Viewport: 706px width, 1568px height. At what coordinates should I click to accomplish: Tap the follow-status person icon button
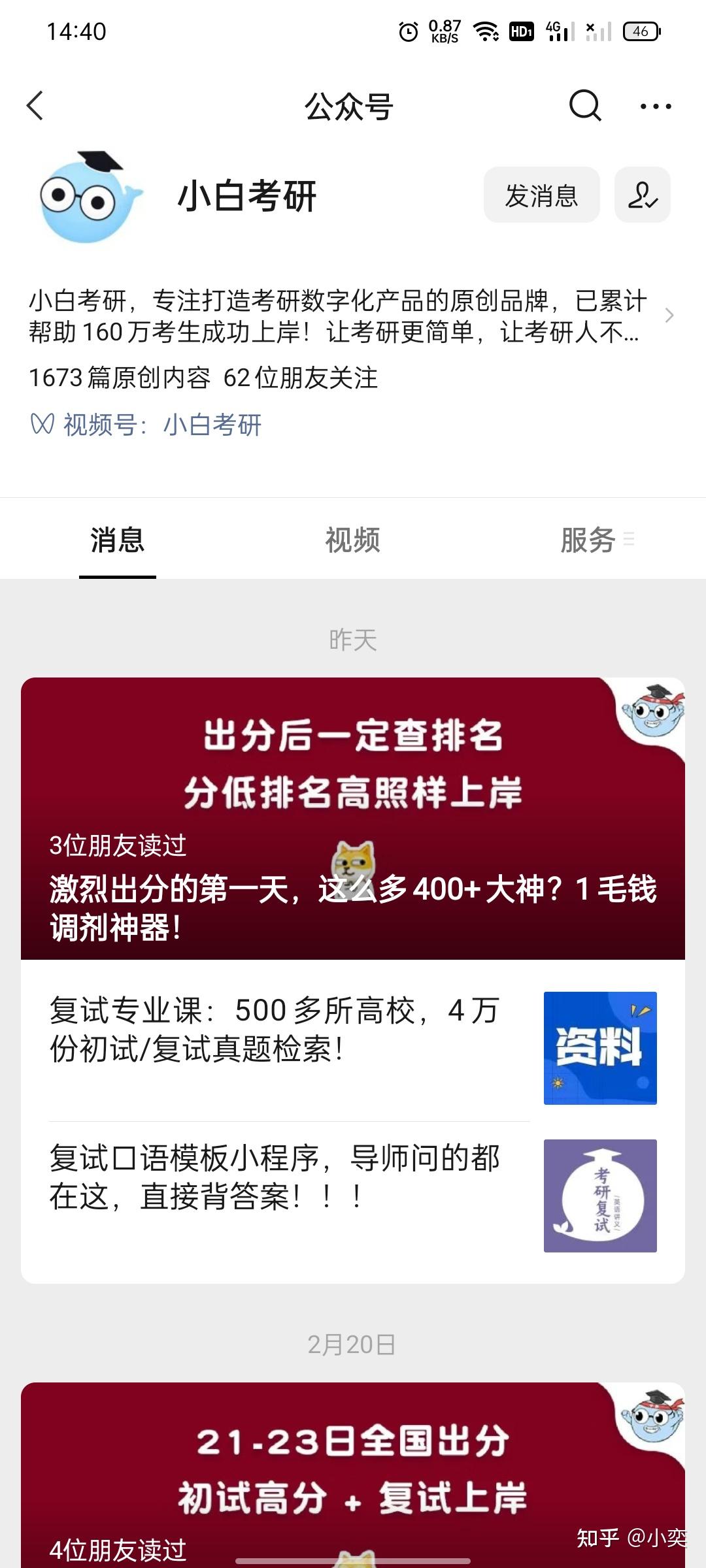pos(642,195)
